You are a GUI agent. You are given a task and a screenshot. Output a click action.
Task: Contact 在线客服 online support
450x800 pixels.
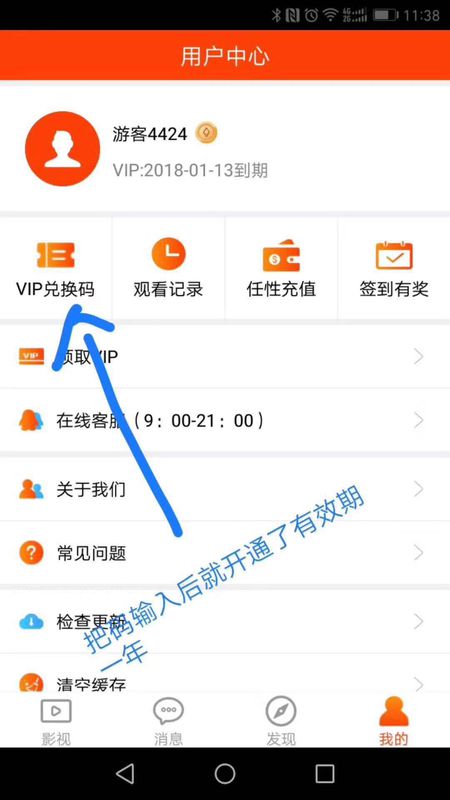click(225, 420)
